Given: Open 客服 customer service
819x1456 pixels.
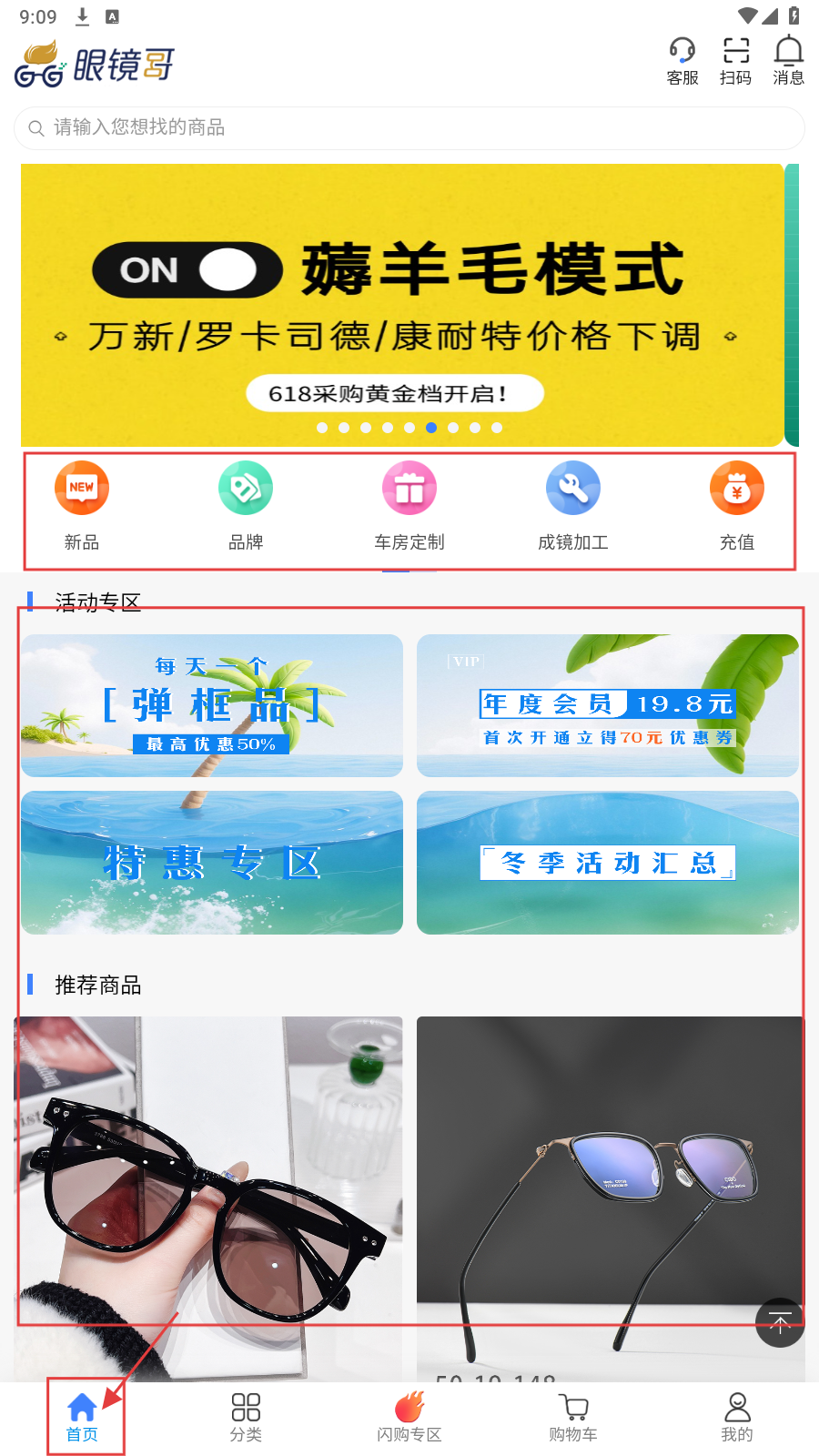Looking at the screenshot, I should click(682, 61).
